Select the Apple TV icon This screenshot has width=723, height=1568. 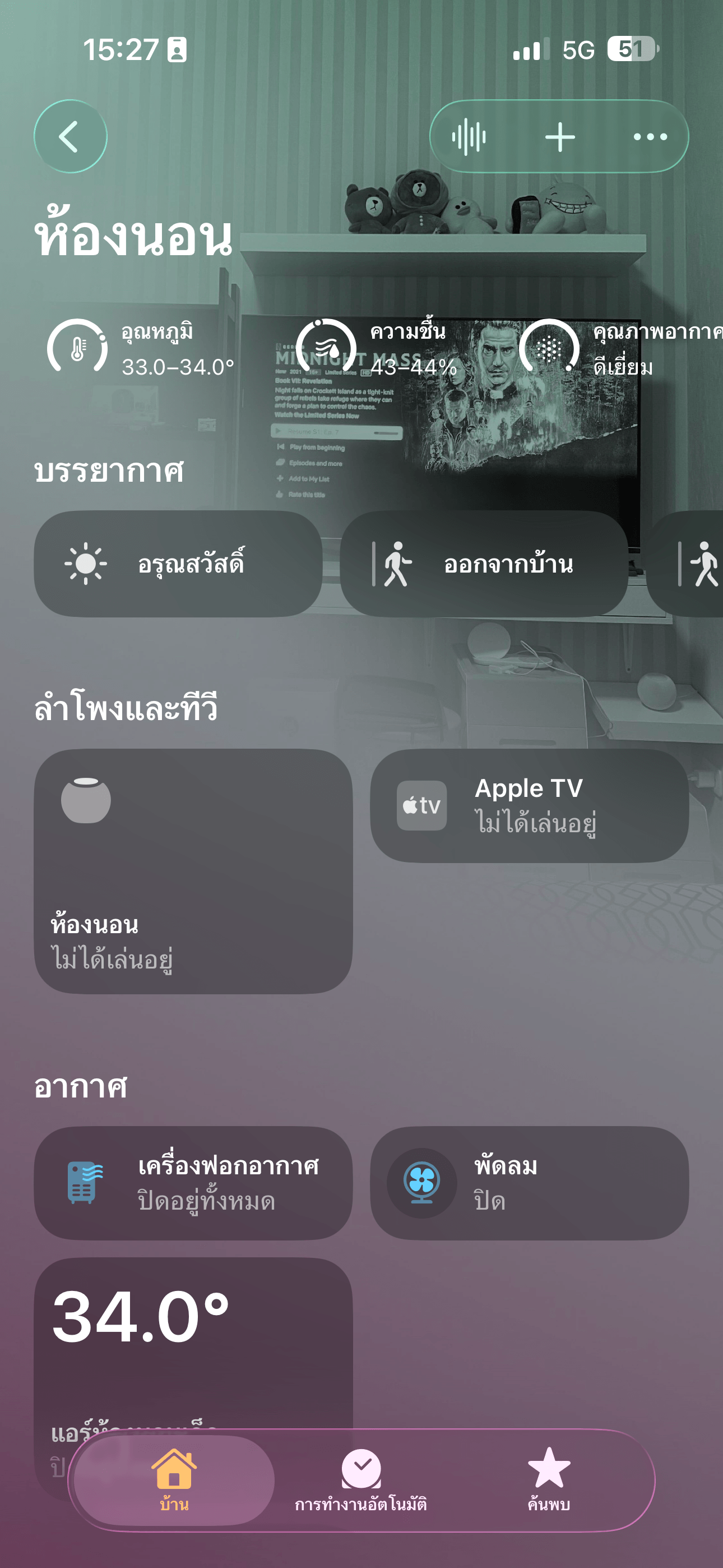coord(421,805)
